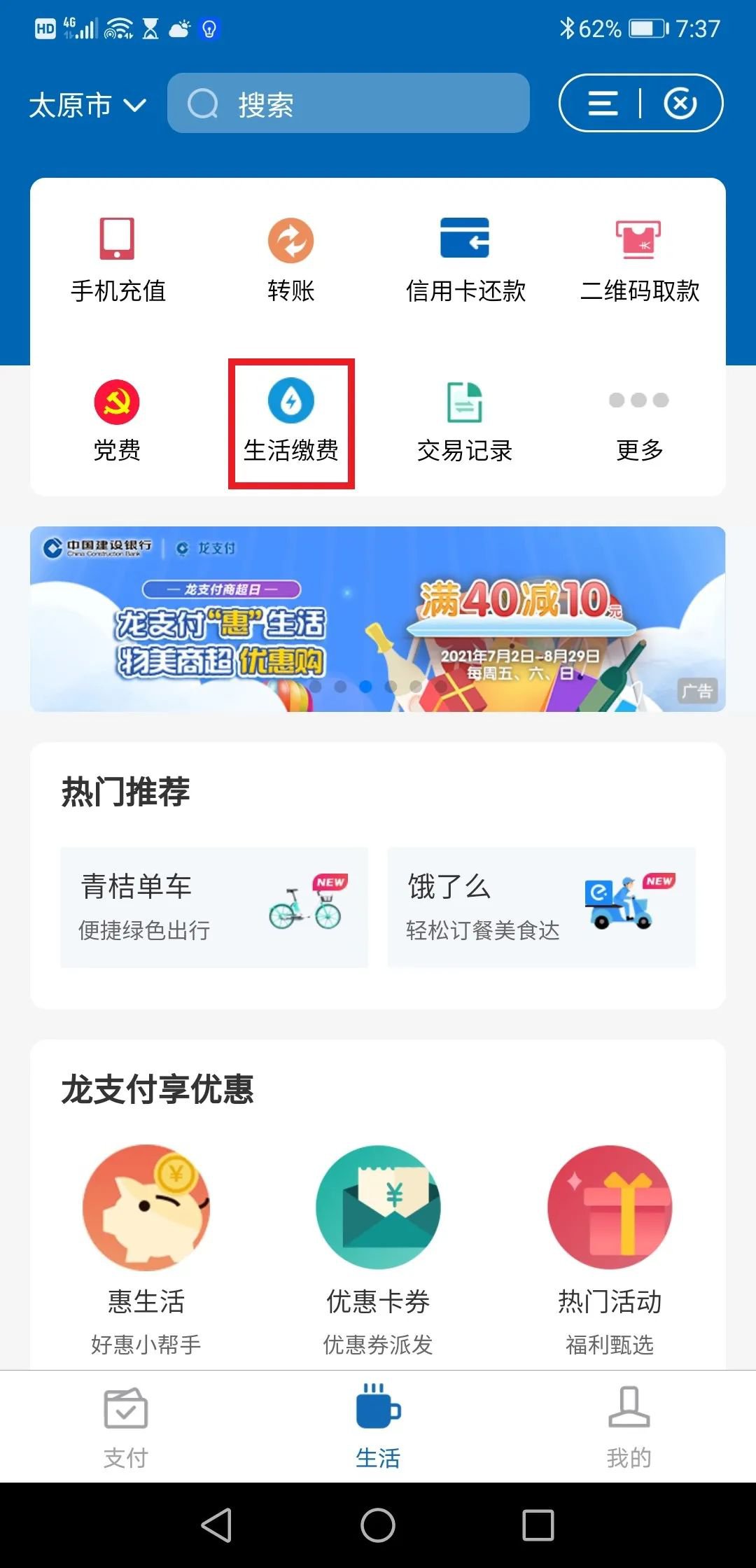The image size is (756, 1568).
Task: Open 优惠卡券 coupon section
Action: tap(378, 1246)
